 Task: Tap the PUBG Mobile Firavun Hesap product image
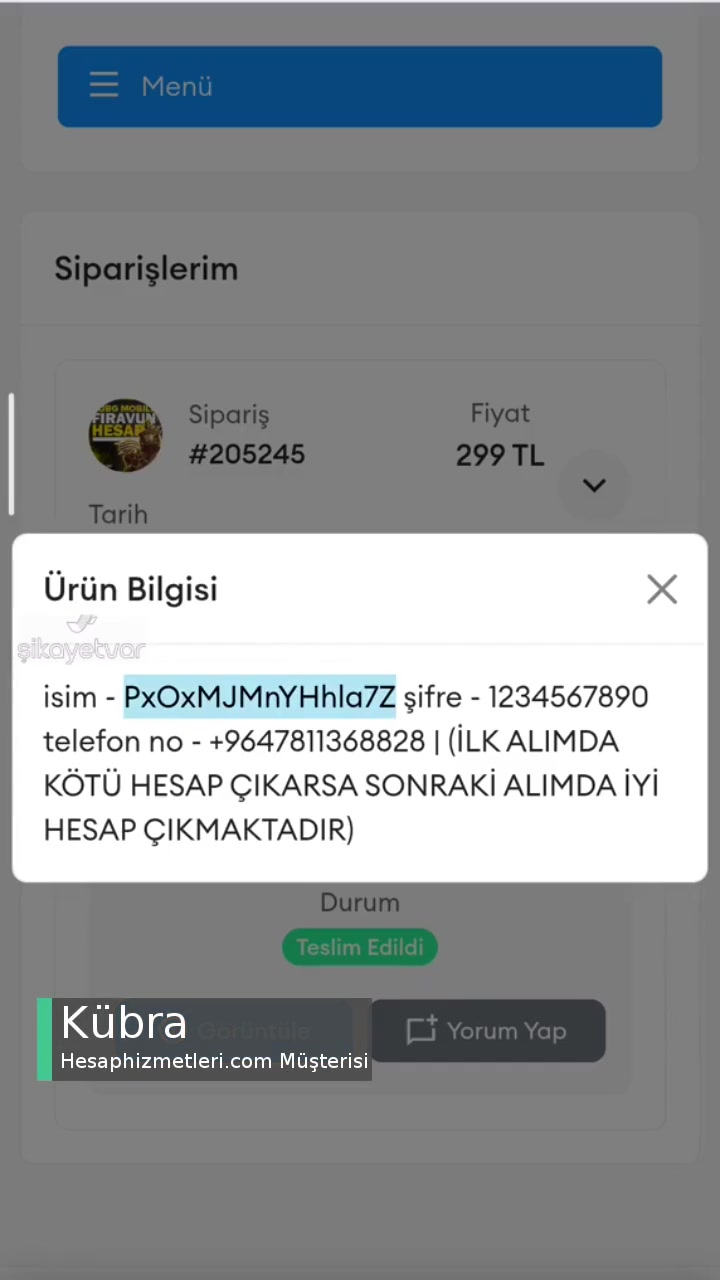[125, 435]
